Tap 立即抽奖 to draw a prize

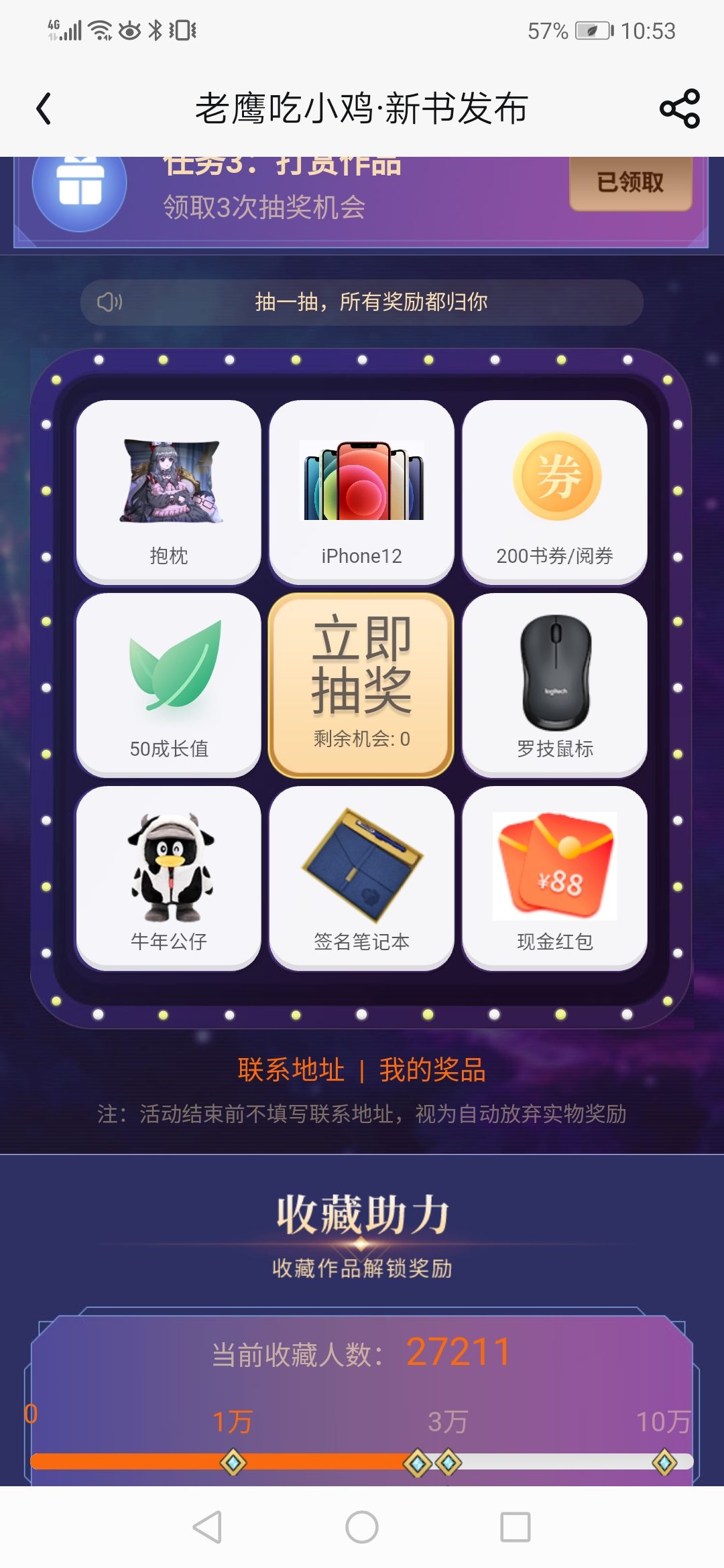[x=361, y=685]
